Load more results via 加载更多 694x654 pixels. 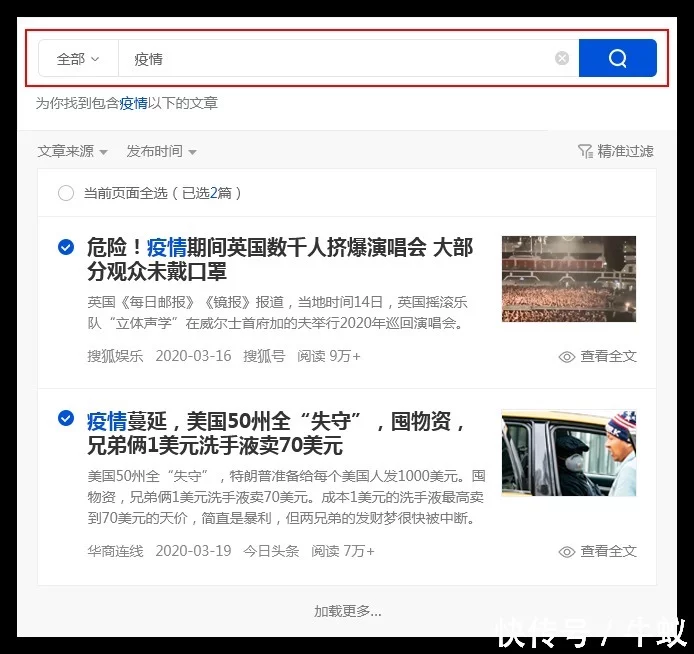(347, 611)
